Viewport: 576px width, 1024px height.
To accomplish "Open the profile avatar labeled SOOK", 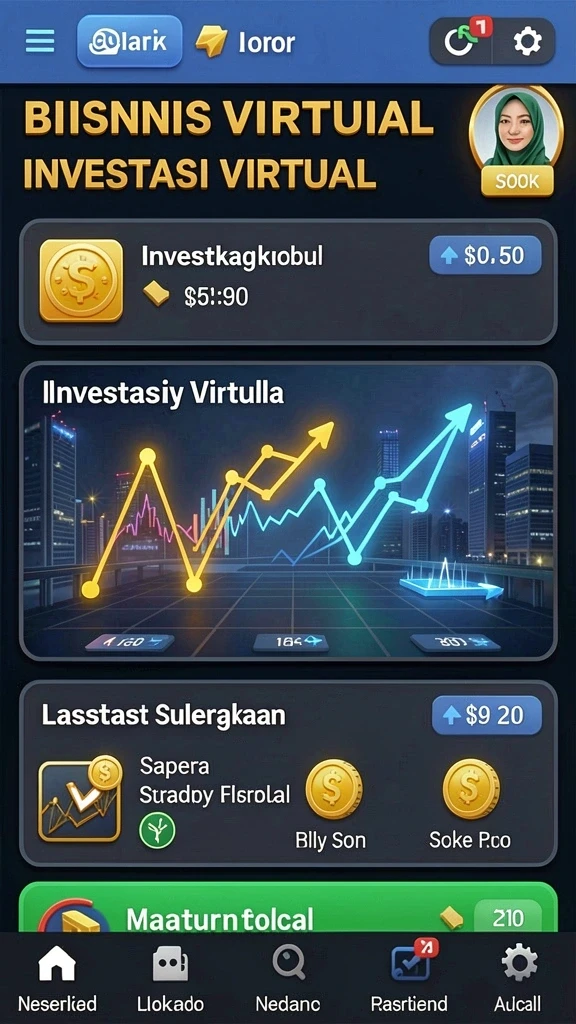I will click(x=517, y=141).
